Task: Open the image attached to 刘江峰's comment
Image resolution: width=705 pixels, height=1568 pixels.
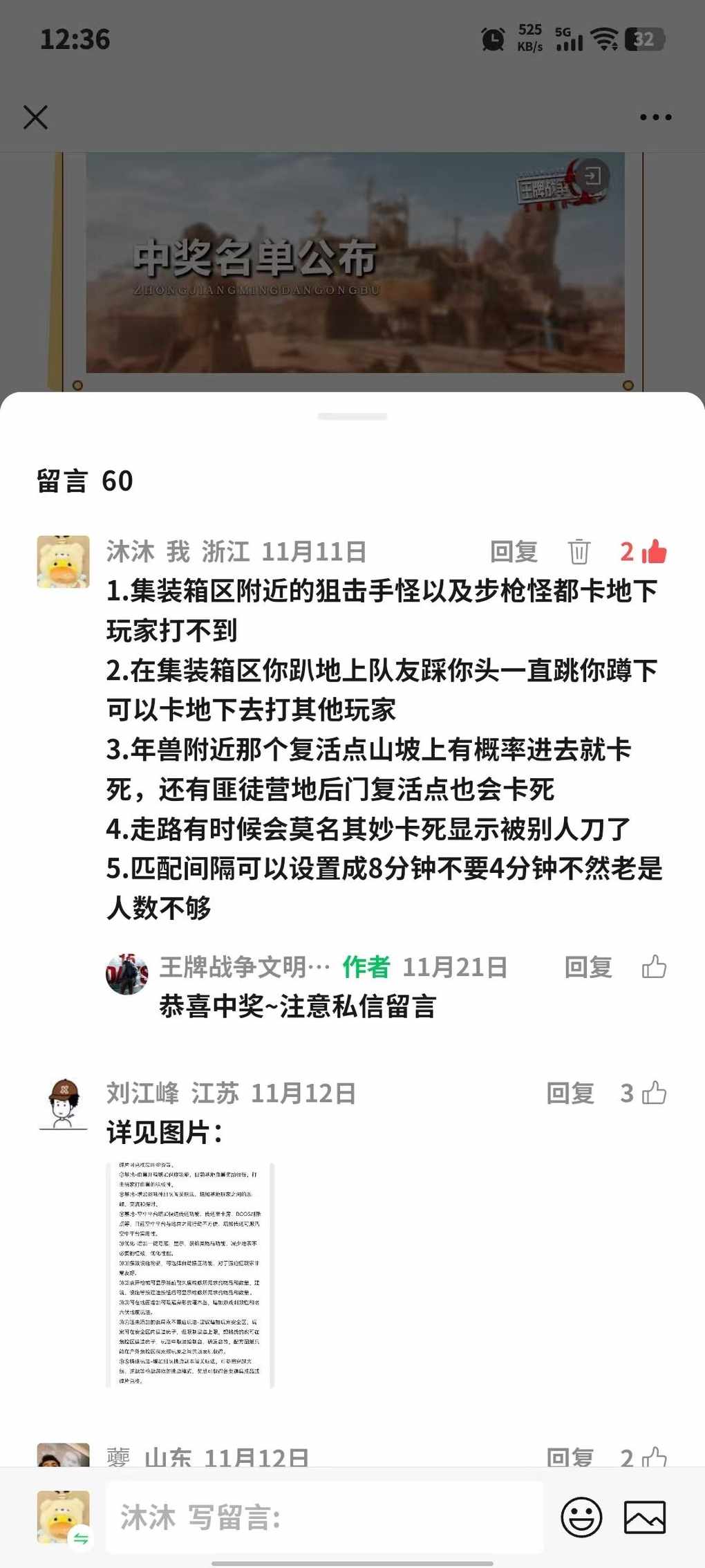Action: pos(190,1275)
